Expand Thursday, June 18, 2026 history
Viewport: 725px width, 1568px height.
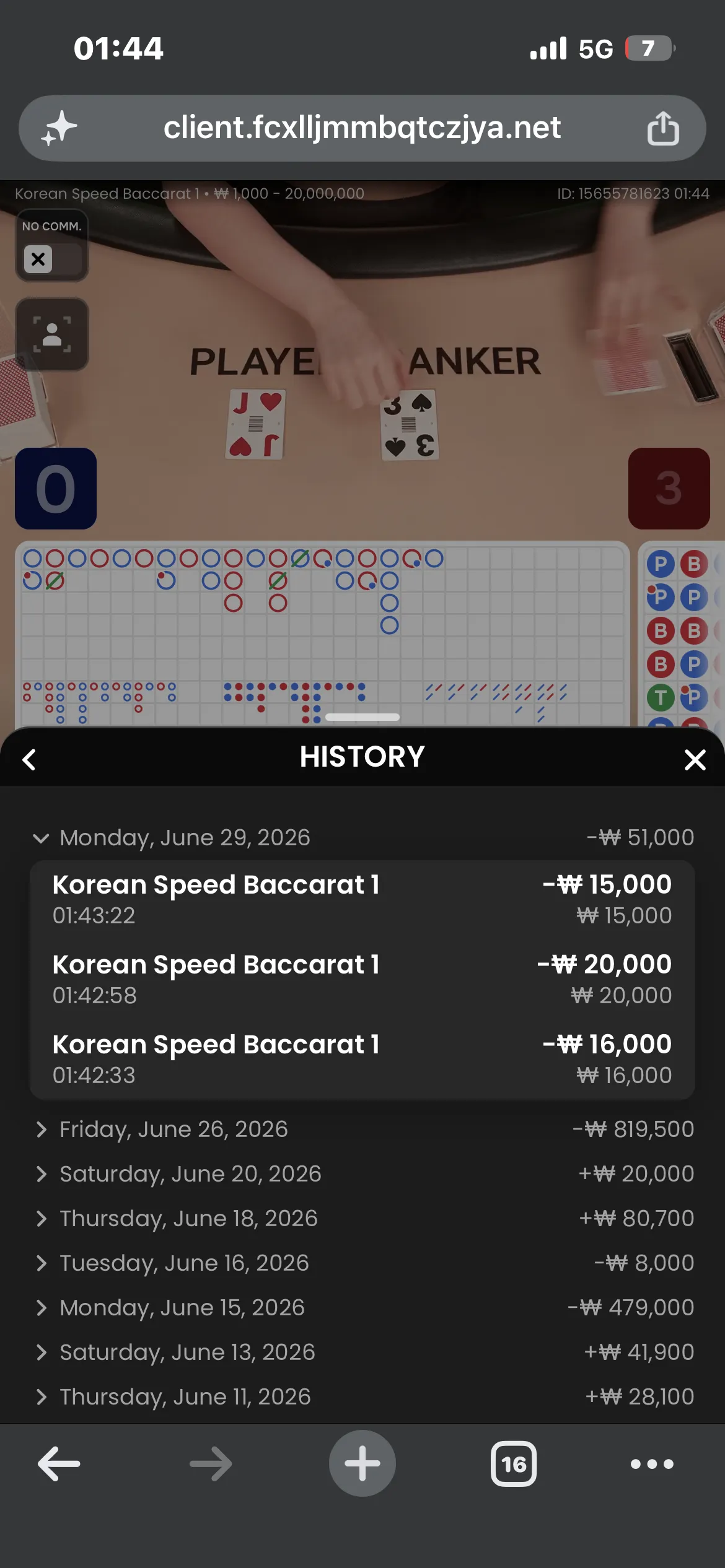(362, 1218)
